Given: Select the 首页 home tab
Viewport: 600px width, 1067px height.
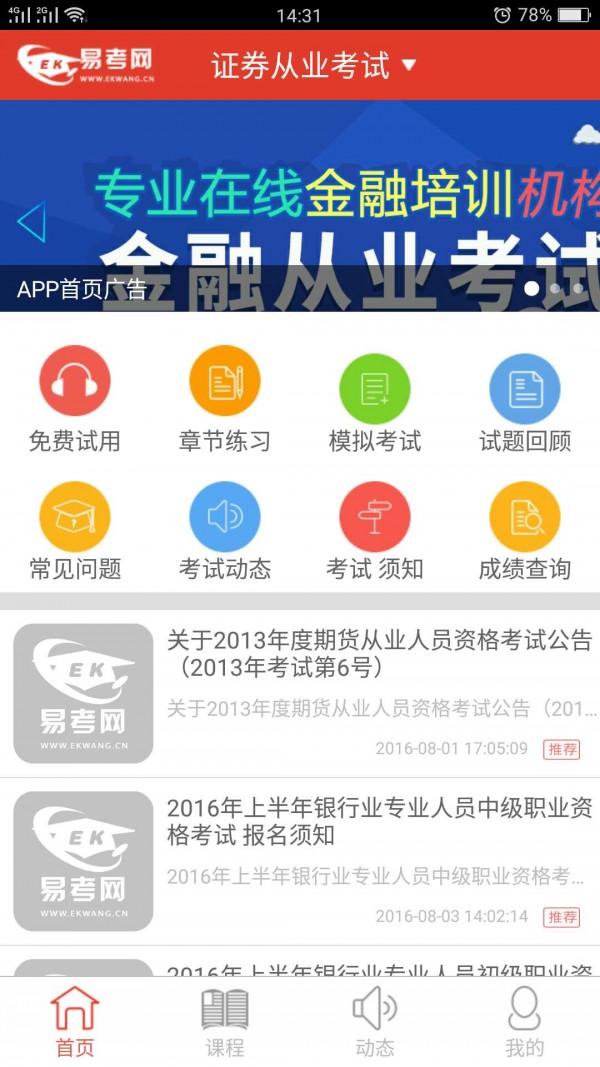Looking at the screenshot, I should click(75, 1022).
